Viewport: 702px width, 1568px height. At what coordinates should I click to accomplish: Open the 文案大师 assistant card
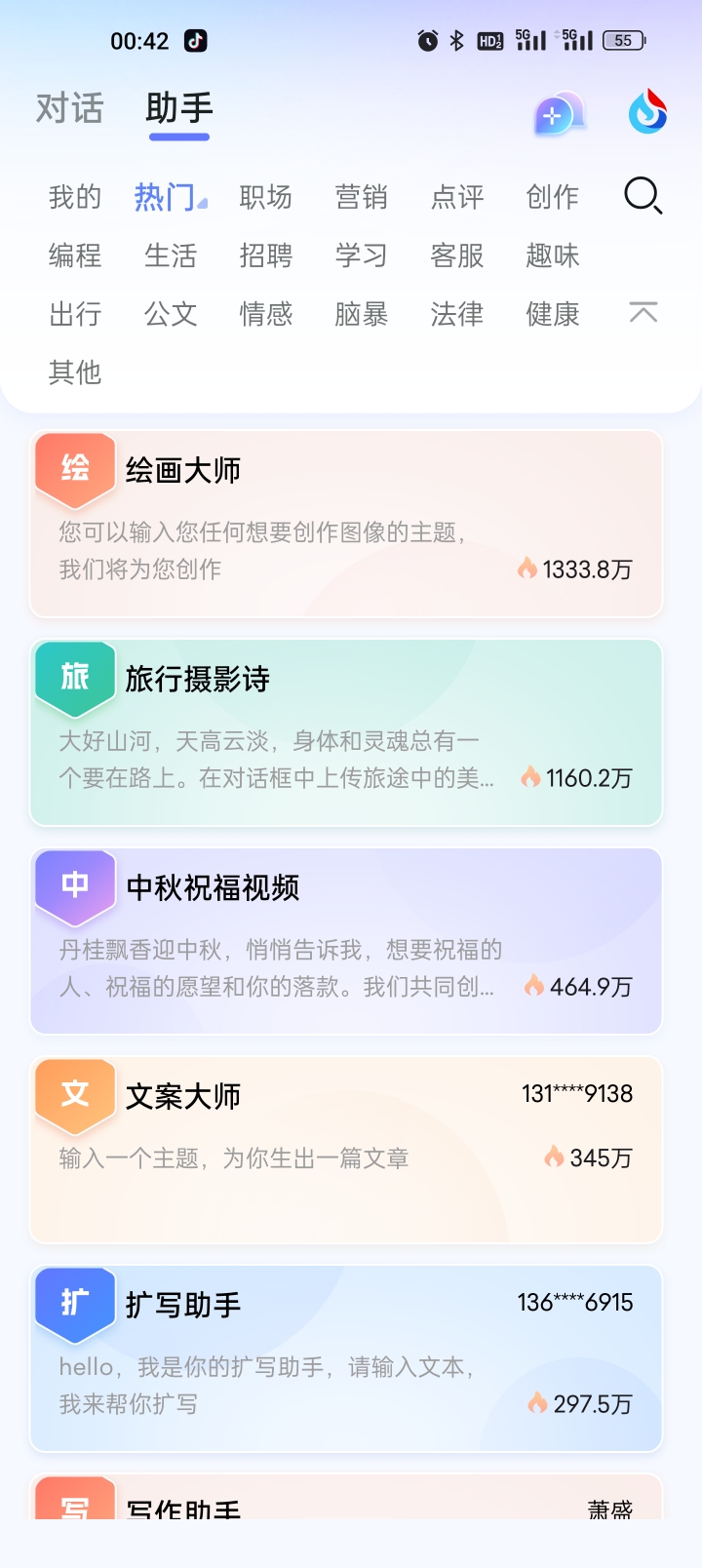click(346, 1151)
